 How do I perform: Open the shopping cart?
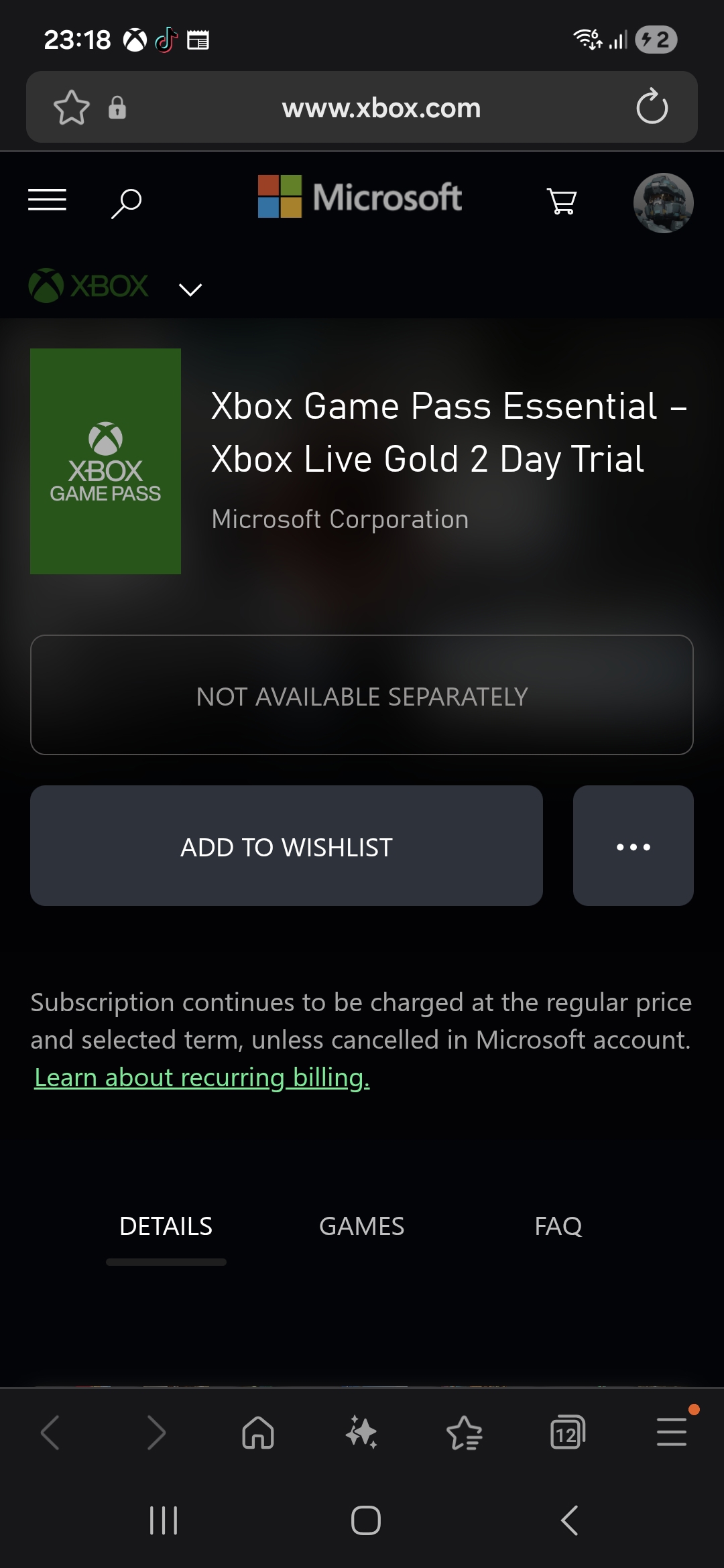562,200
